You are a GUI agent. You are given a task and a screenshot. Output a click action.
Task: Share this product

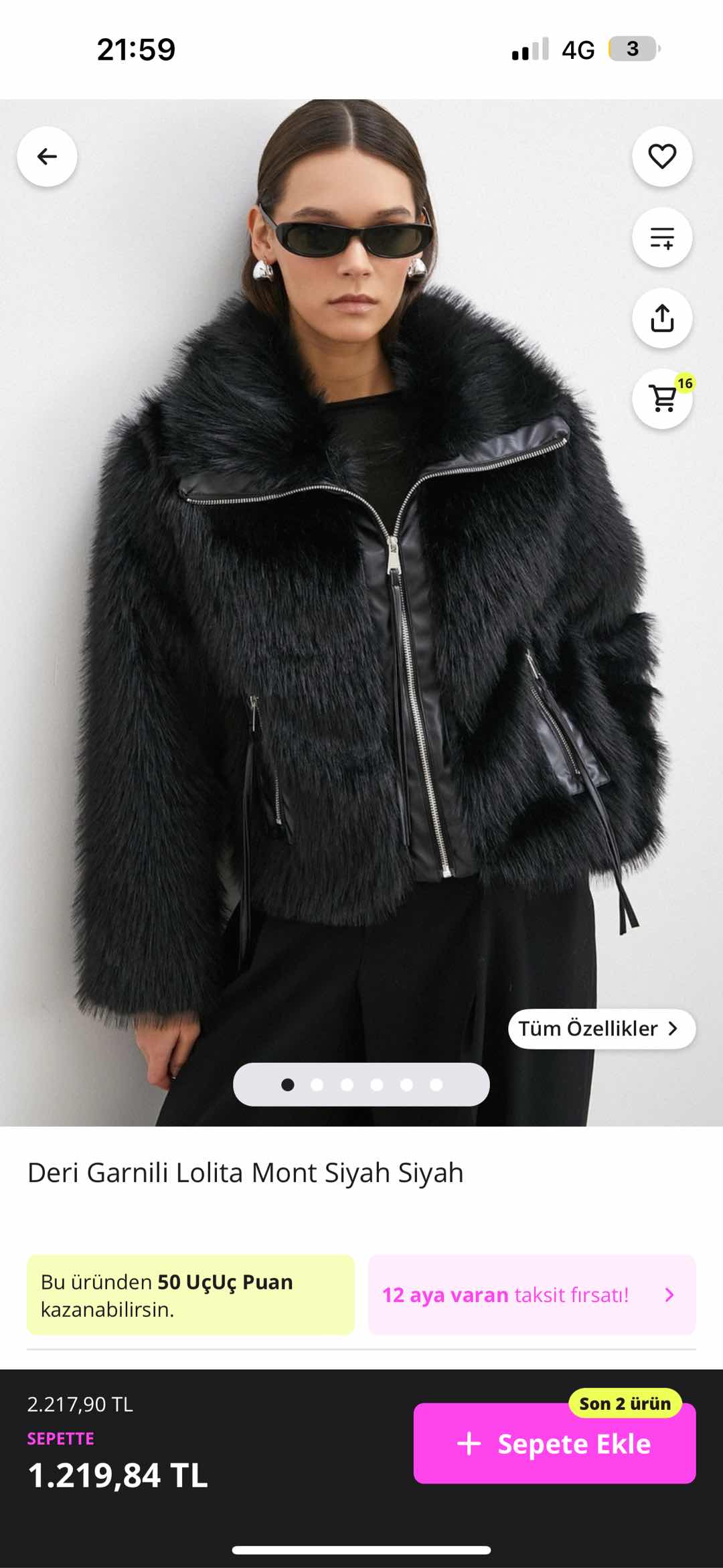(x=662, y=318)
